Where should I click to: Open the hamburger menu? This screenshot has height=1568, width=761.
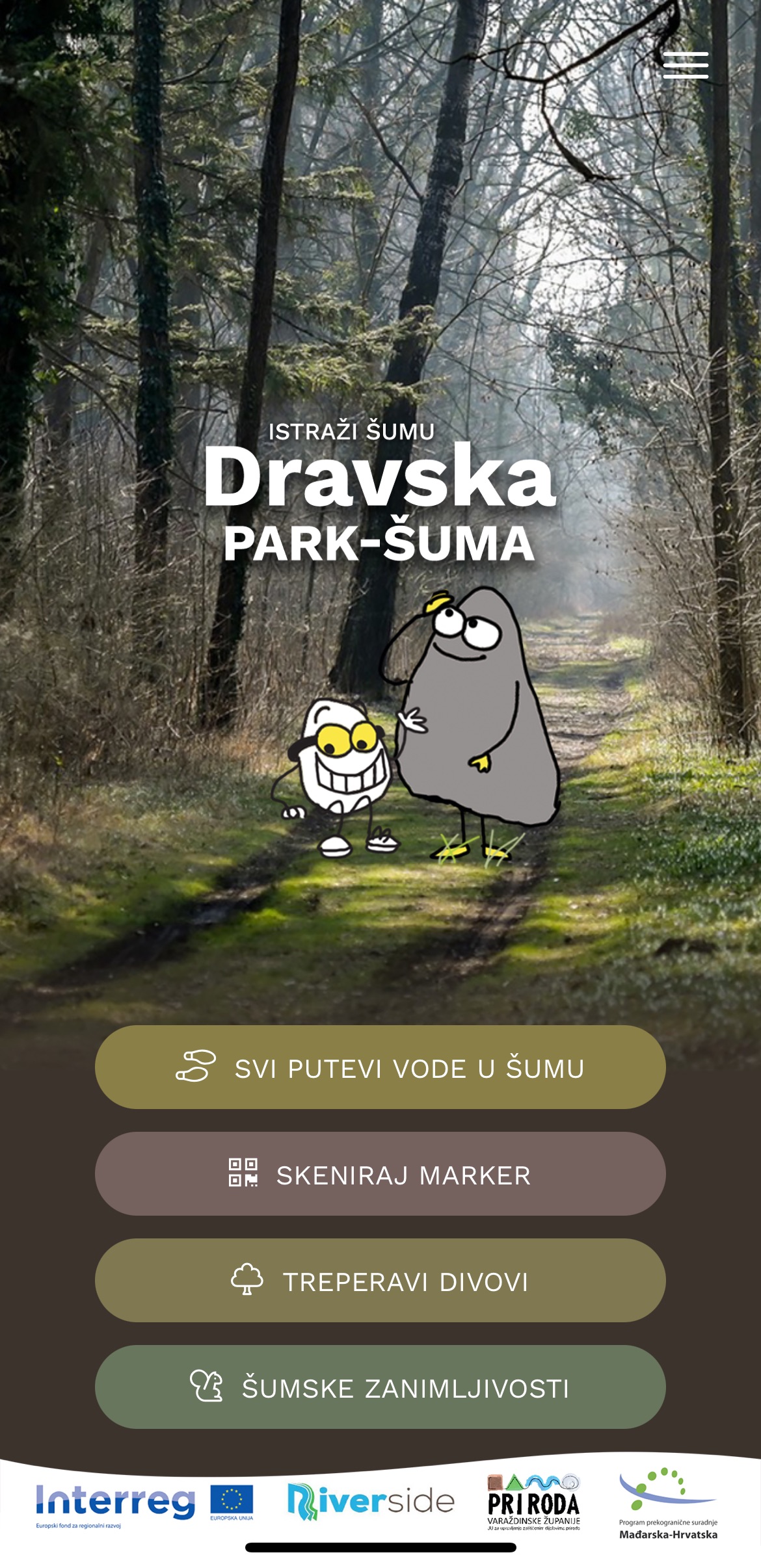click(686, 66)
